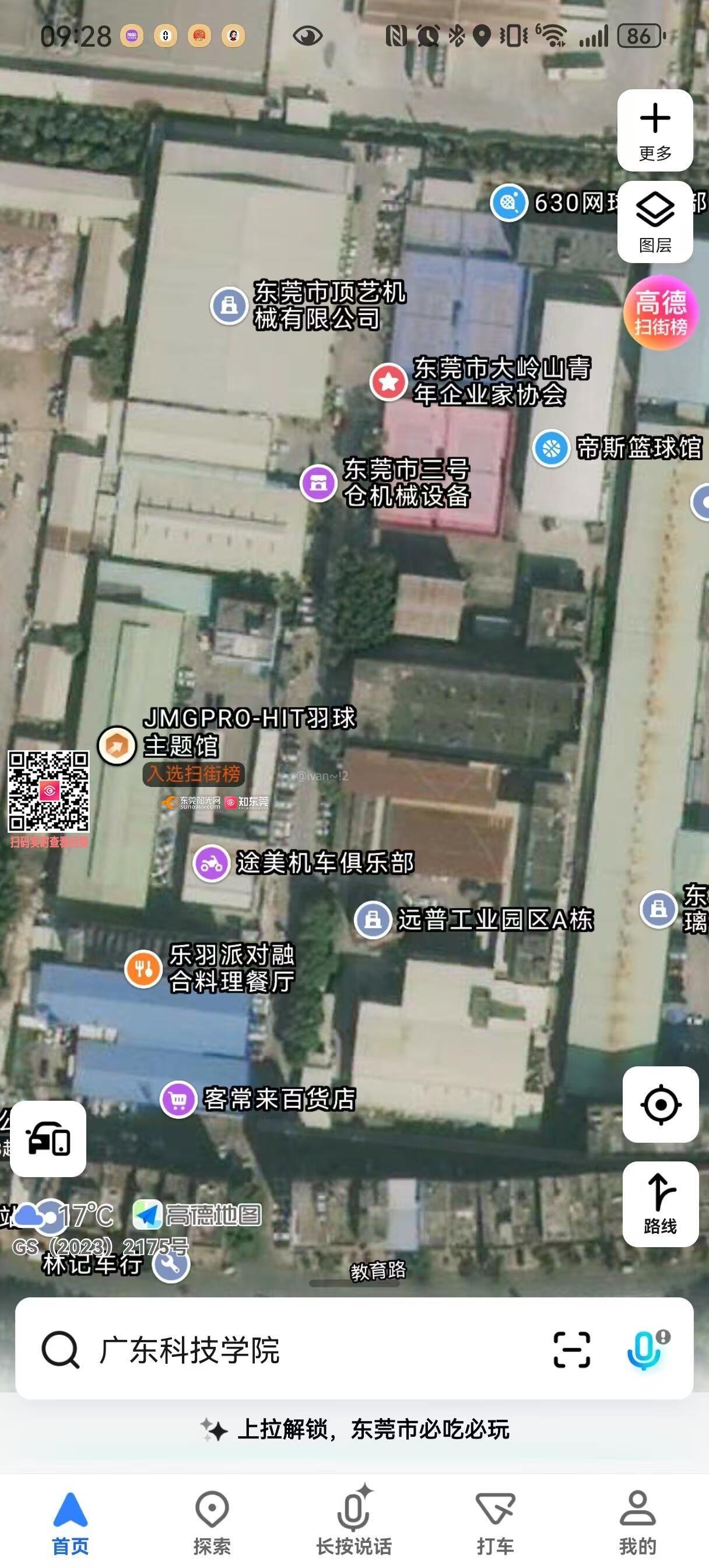Select the 途美机车俱乐部 map marker
The height and width of the screenshot is (1568, 709).
click(x=211, y=863)
